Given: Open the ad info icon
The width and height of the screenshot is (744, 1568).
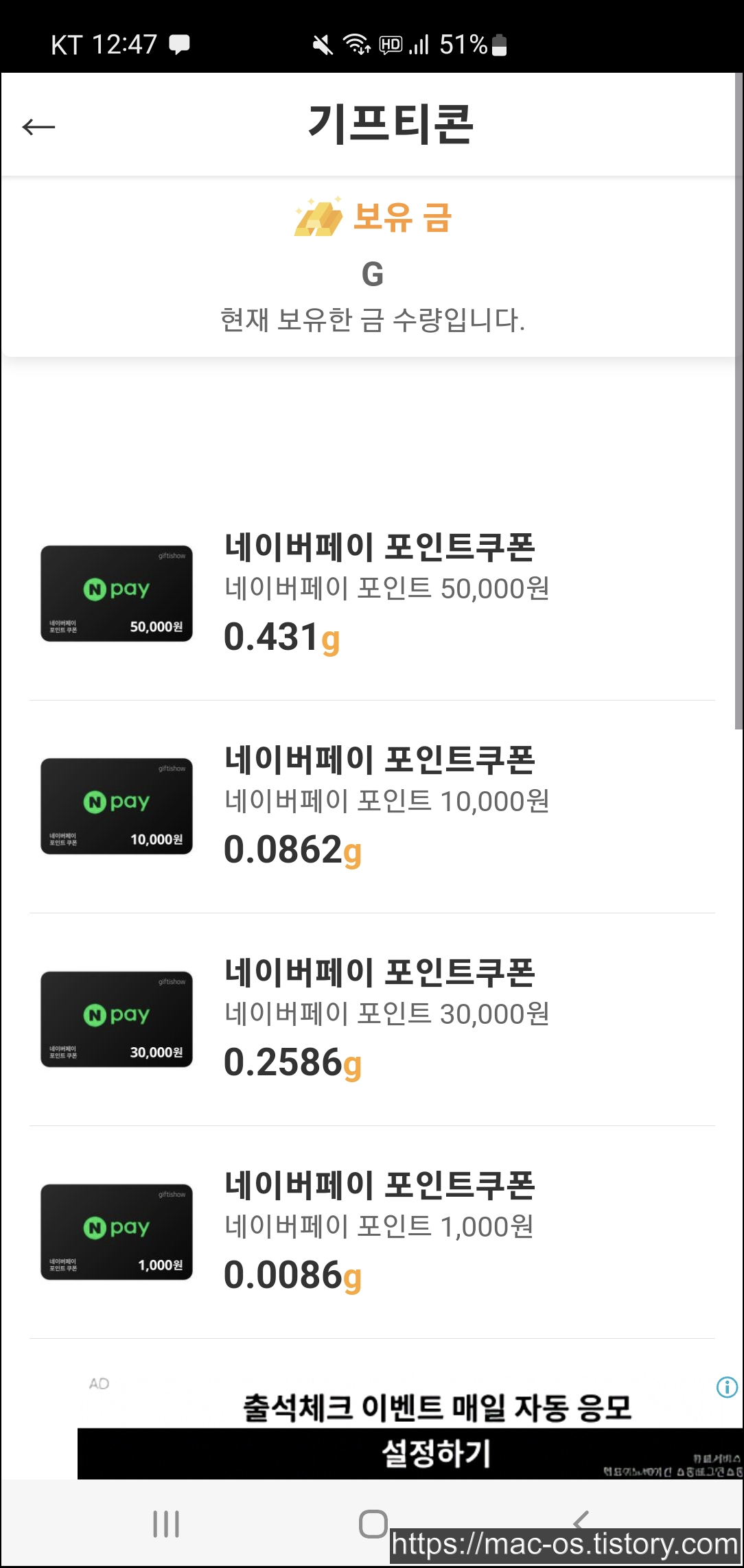Looking at the screenshot, I should (727, 1388).
